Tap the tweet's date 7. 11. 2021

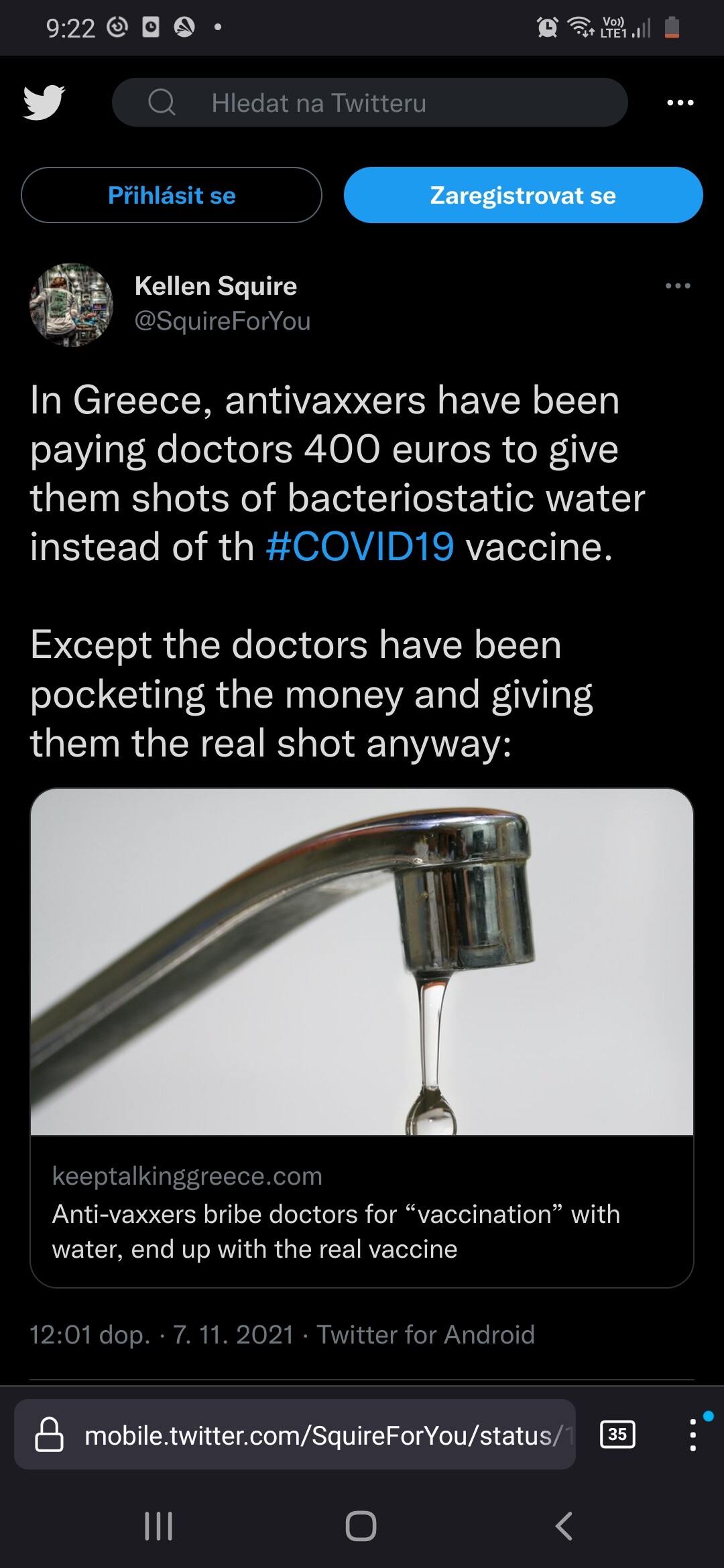(233, 1335)
